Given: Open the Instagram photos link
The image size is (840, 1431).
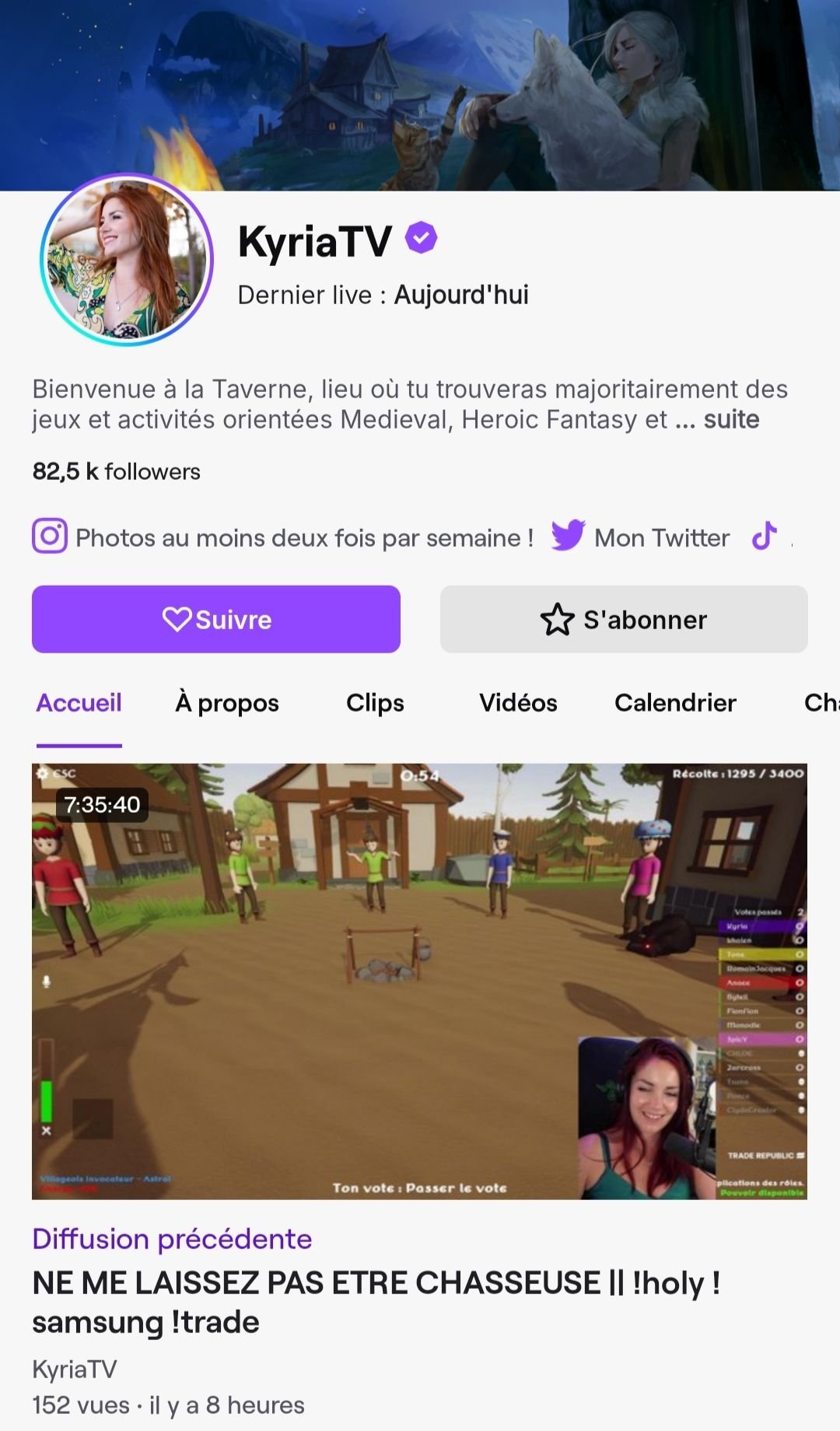Looking at the screenshot, I should point(284,537).
